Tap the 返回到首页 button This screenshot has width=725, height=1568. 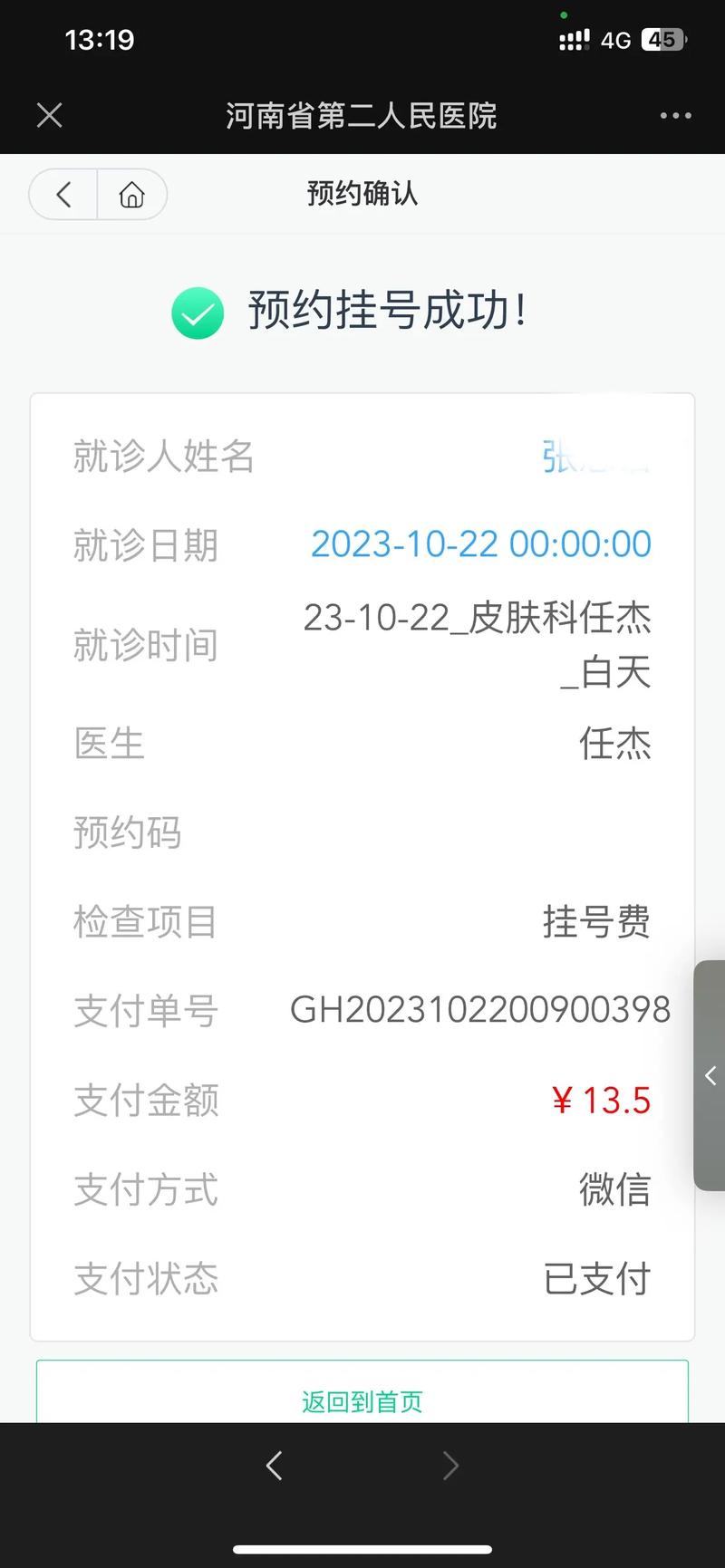pos(362,1400)
